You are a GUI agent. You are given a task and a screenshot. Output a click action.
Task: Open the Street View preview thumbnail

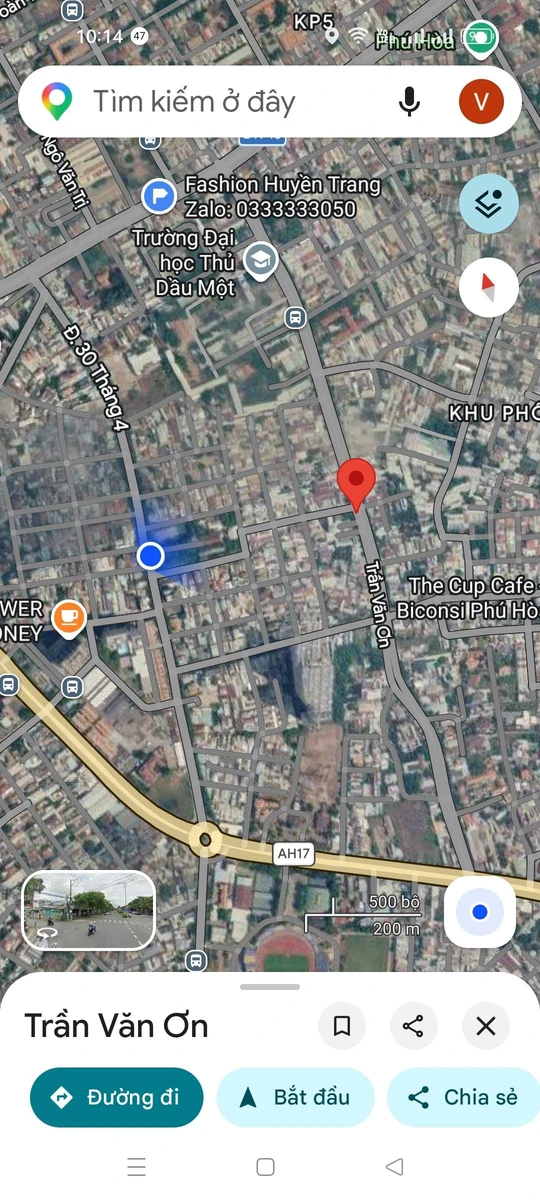point(89,910)
